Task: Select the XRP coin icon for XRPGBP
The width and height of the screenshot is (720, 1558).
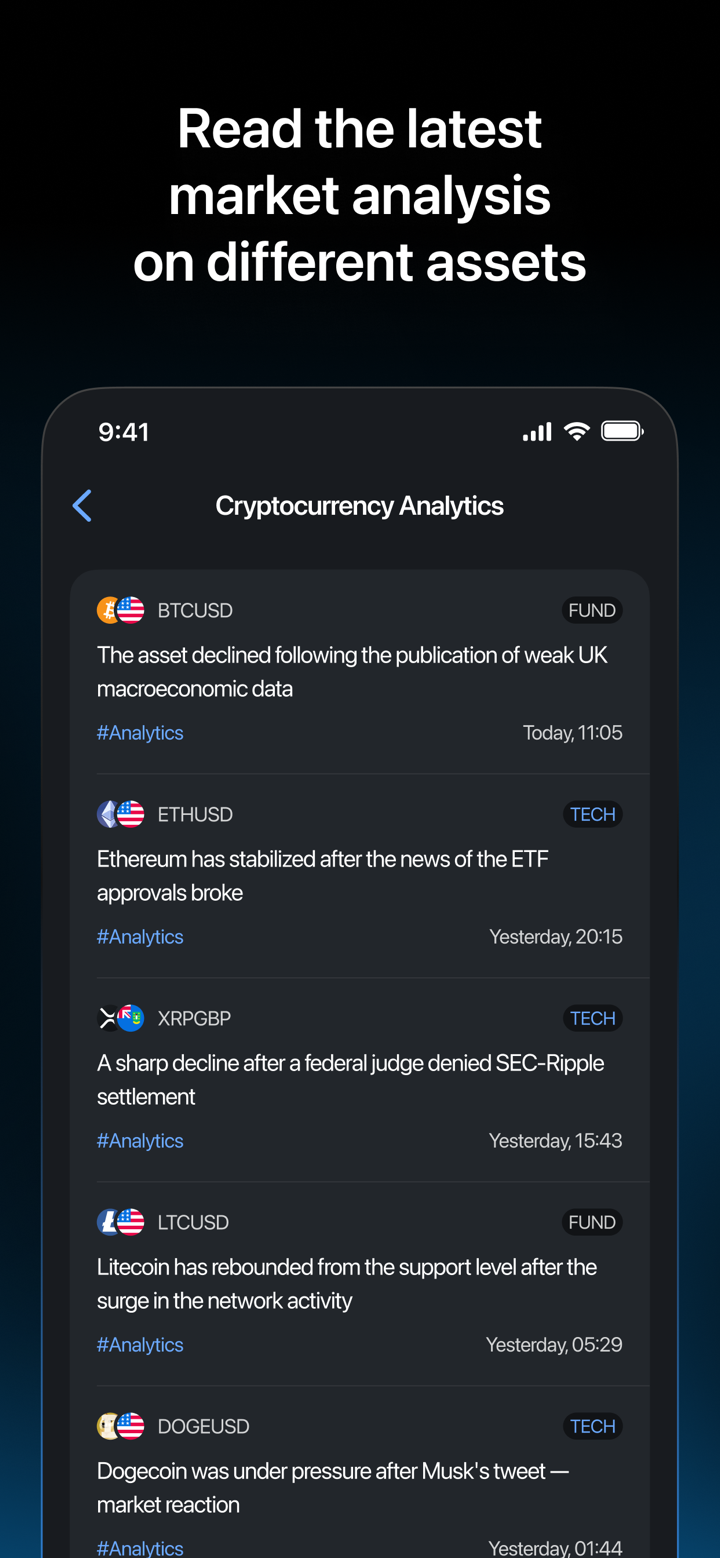Action: tap(110, 1018)
